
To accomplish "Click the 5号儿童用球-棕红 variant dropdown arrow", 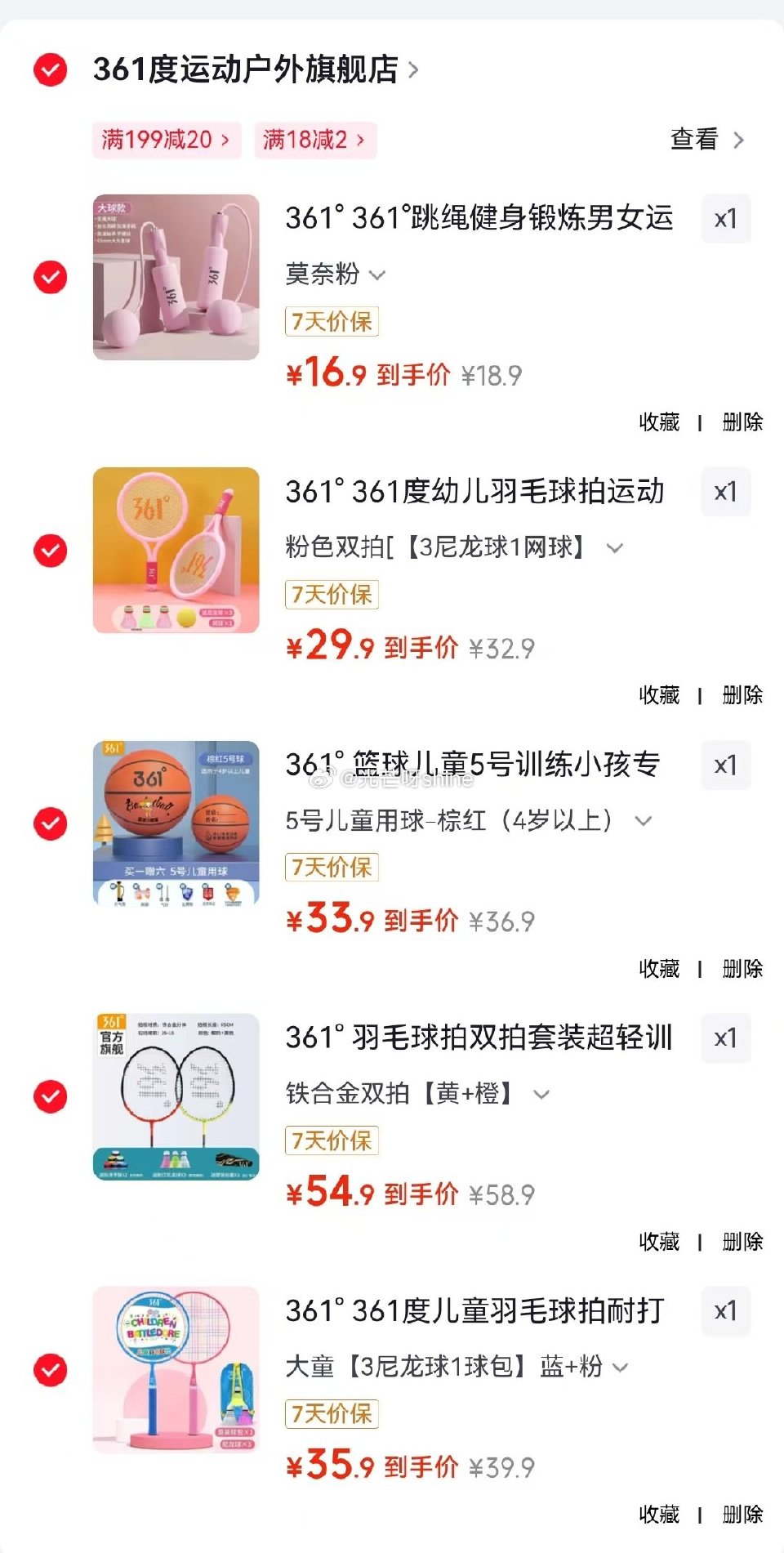I will click(642, 822).
